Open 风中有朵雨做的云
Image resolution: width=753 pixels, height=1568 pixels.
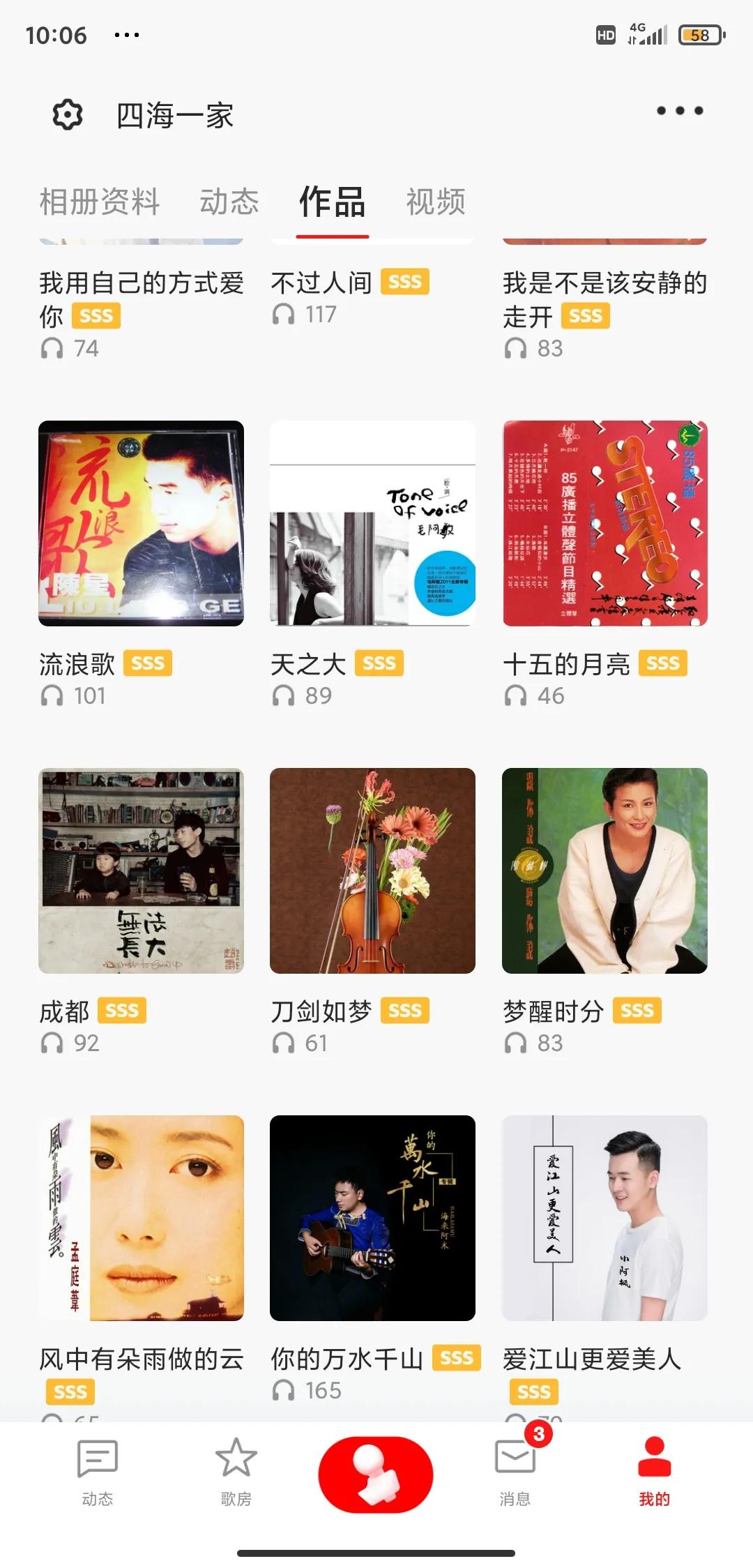141,1218
